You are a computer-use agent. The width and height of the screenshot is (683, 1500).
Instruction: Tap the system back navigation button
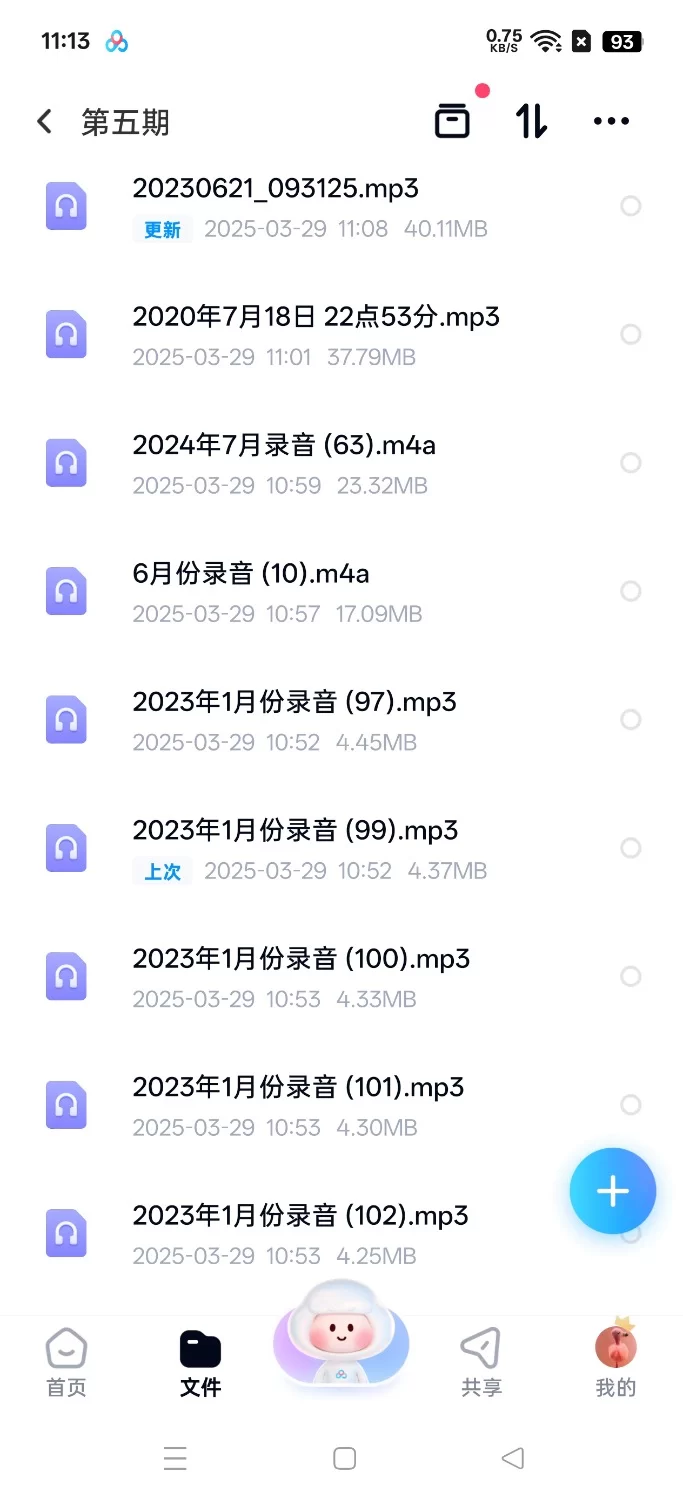[513, 1458]
